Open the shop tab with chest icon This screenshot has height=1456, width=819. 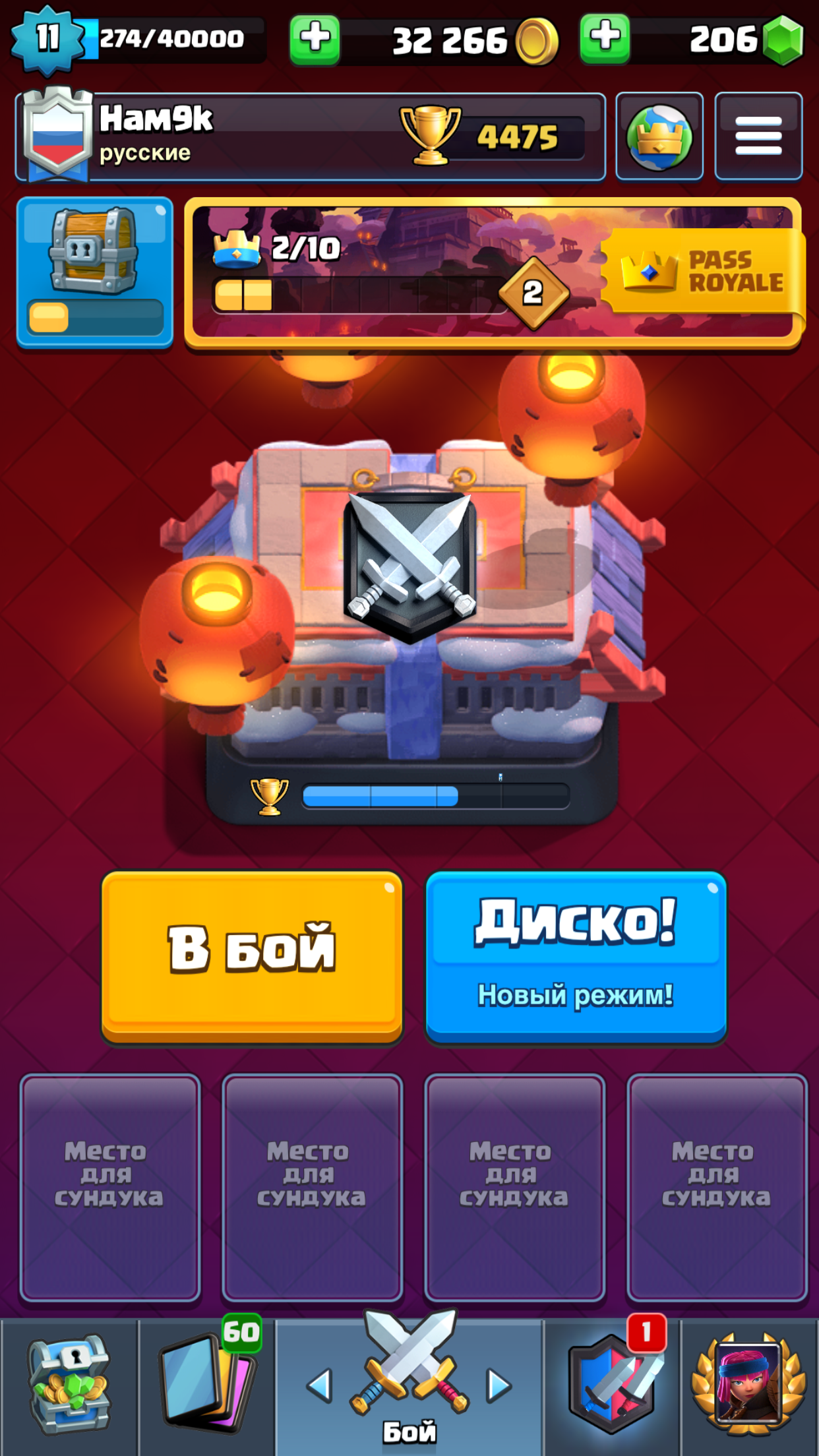(x=69, y=1385)
